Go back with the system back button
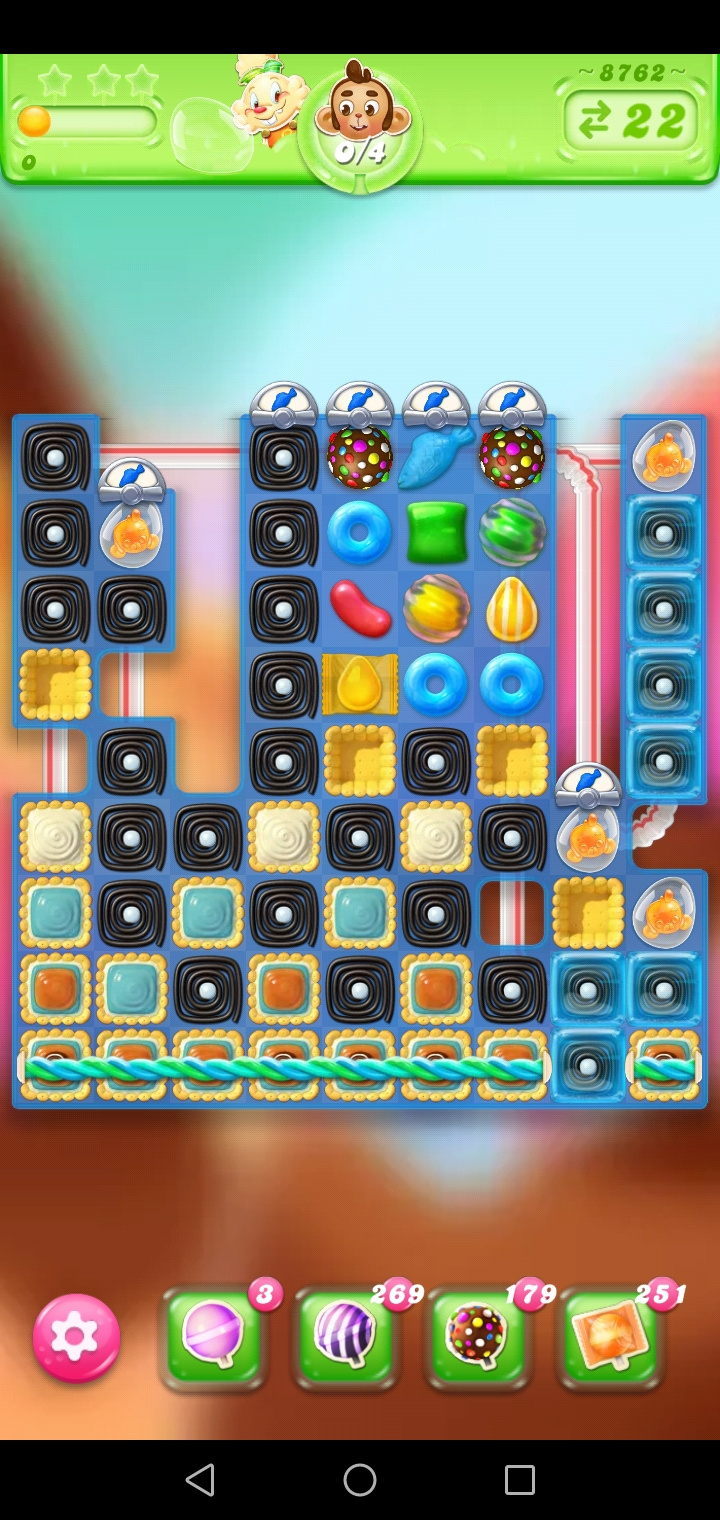The height and width of the screenshot is (1520, 720). coord(200,1480)
